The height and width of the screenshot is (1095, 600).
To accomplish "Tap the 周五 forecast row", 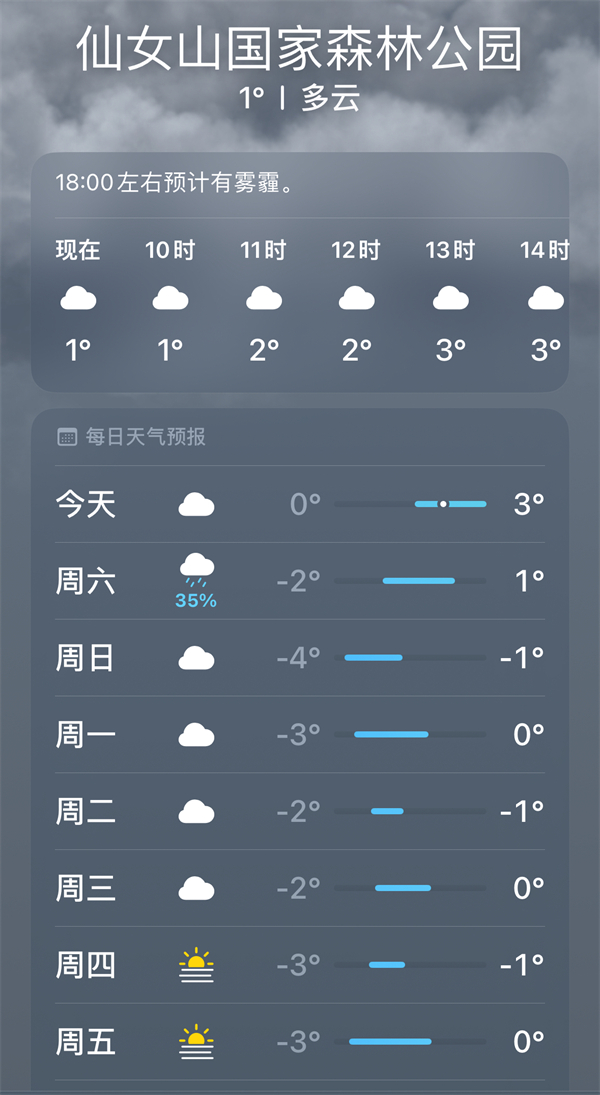I will coord(300,1042).
